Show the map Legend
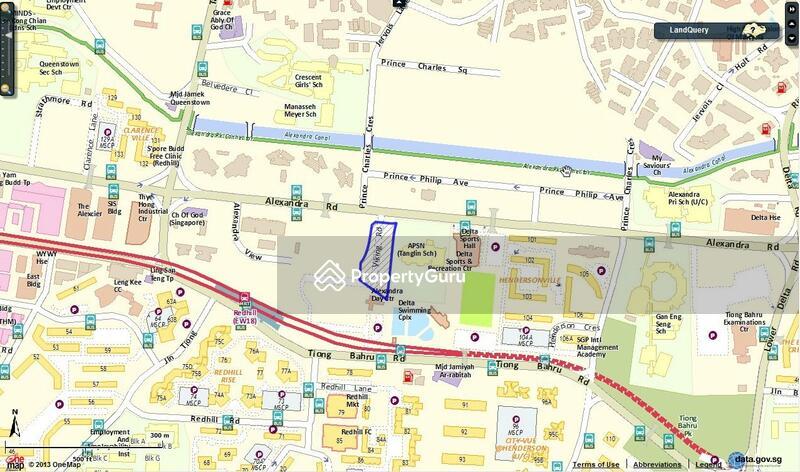The image size is (800, 472). tap(709, 464)
